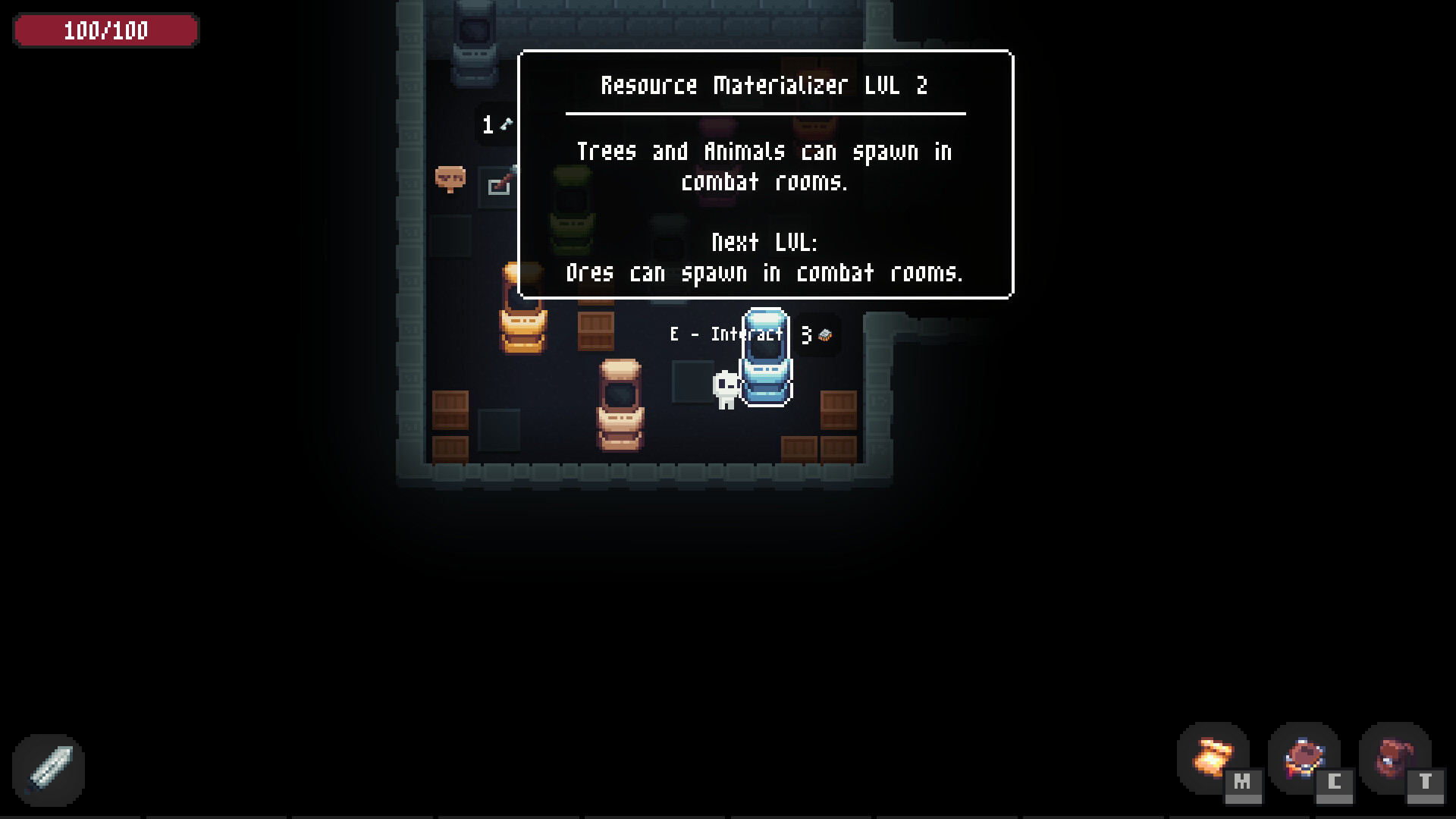Open the crafting button (C)
Viewport: 1456px width, 819px height.
[1304, 758]
